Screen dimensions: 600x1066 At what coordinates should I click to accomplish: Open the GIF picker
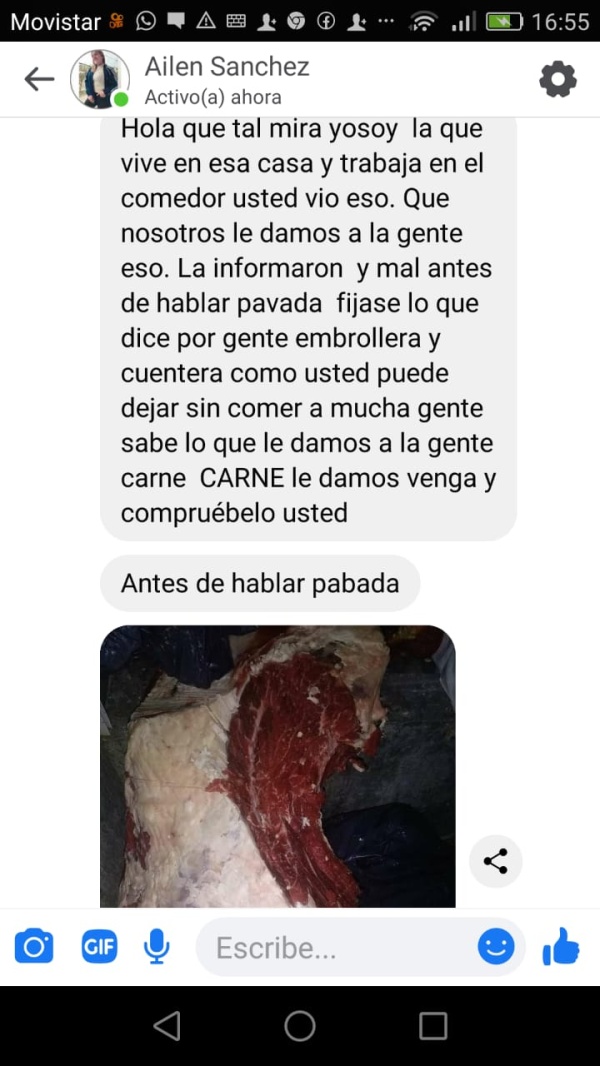coord(99,946)
